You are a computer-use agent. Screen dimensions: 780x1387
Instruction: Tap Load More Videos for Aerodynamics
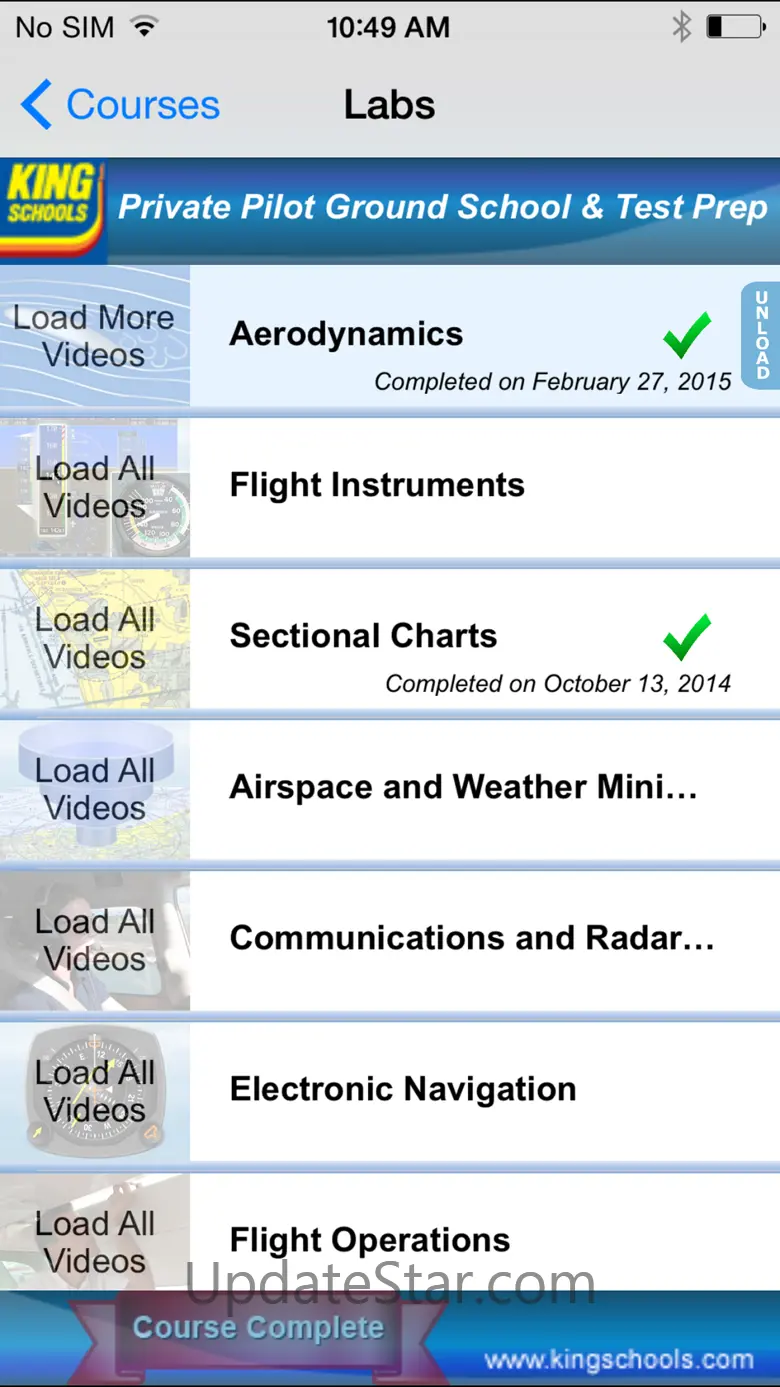(95, 336)
